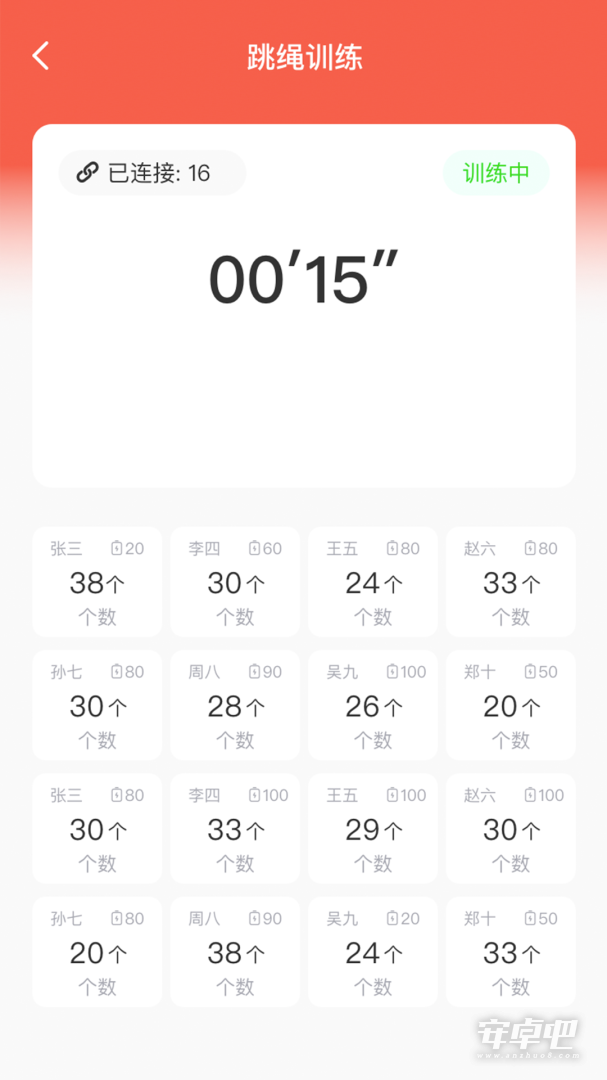
Task: Open 张三's card with battery 20
Action: click(97, 582)
